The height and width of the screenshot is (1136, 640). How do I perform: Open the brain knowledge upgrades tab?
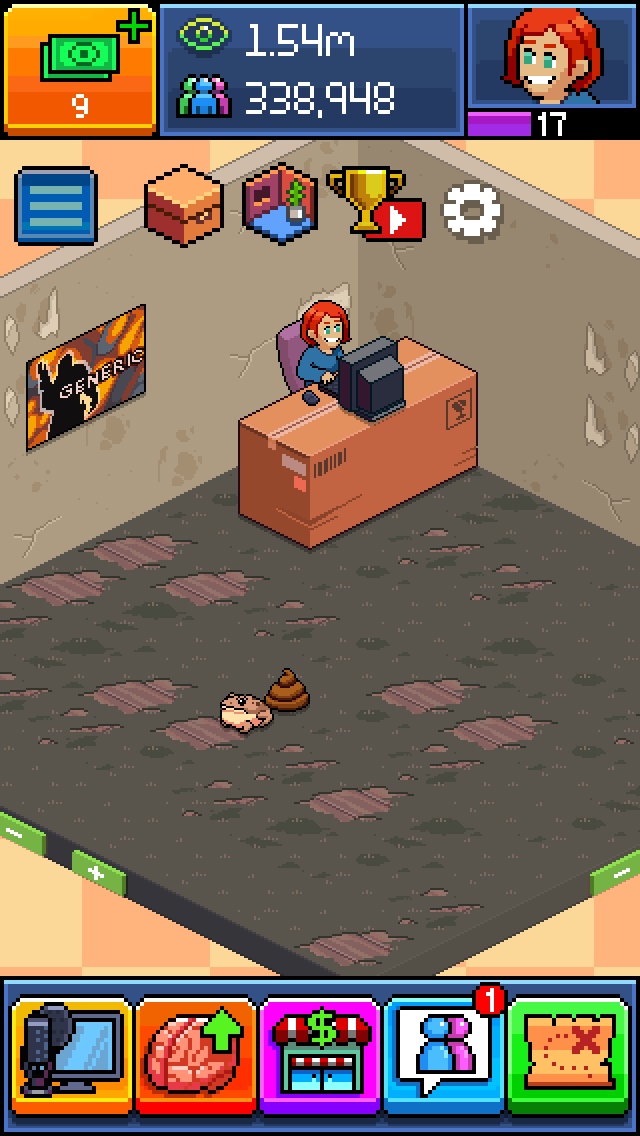(196, 1050)
